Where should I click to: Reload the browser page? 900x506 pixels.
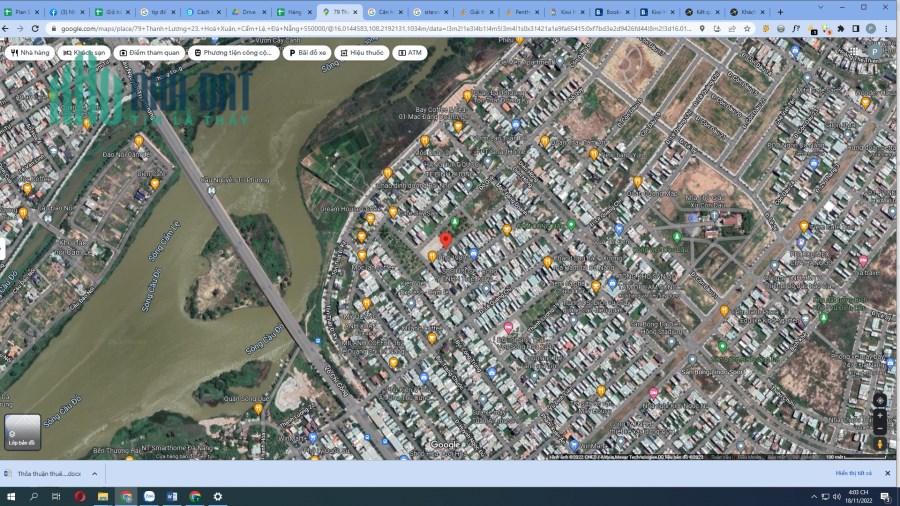tap(35, 28)
